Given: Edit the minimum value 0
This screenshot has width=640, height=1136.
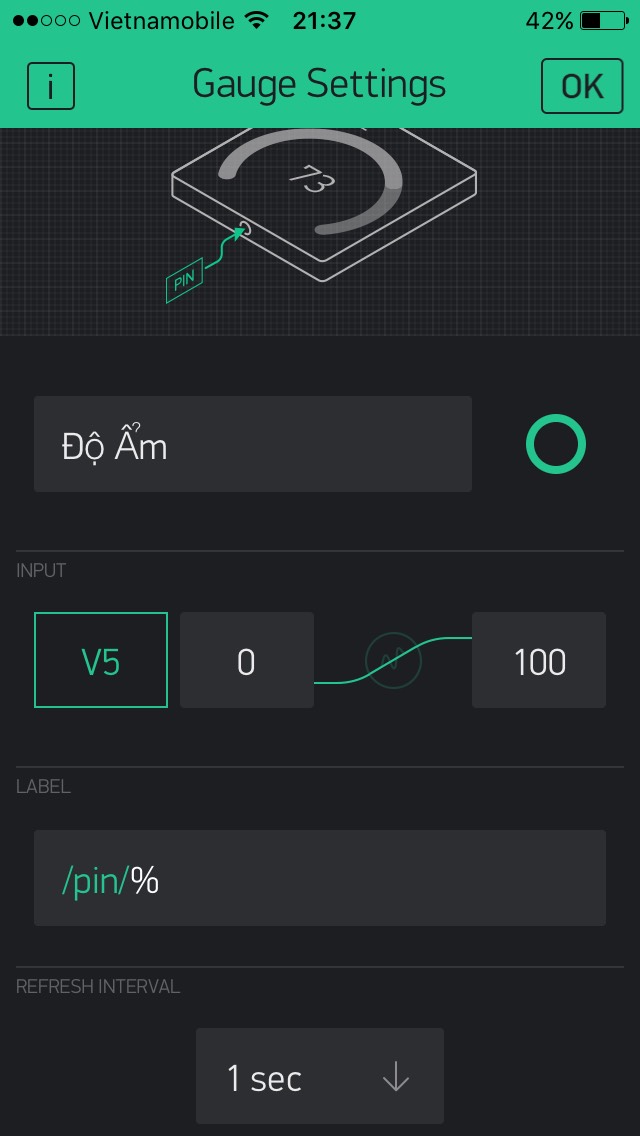Looking at the screenshot, I should tap(246, 660).
